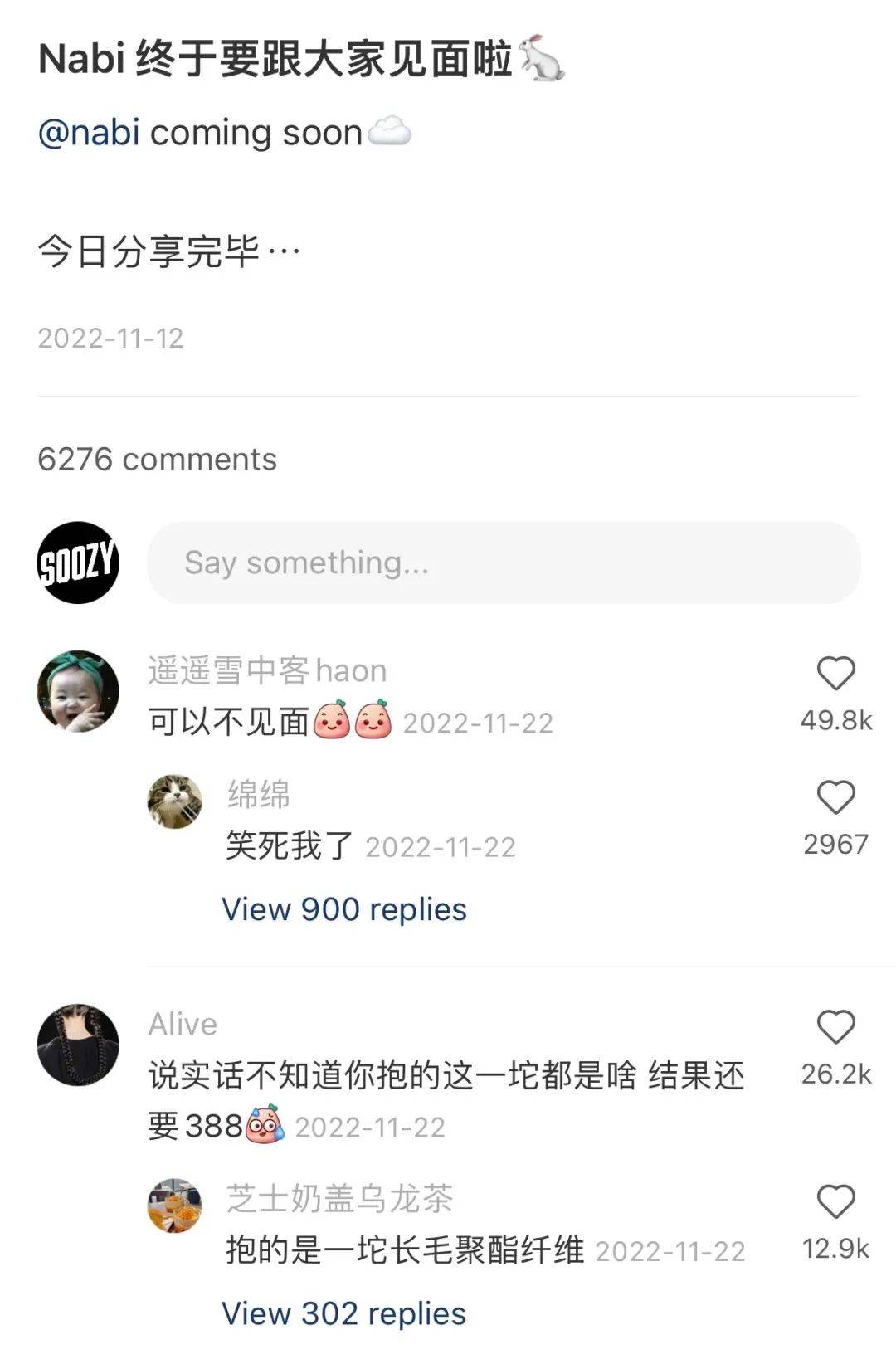The width and height of the screenshot is (896, 1359).
Task: Open the SOOZY profile avatar
Action: pos(78,563)
